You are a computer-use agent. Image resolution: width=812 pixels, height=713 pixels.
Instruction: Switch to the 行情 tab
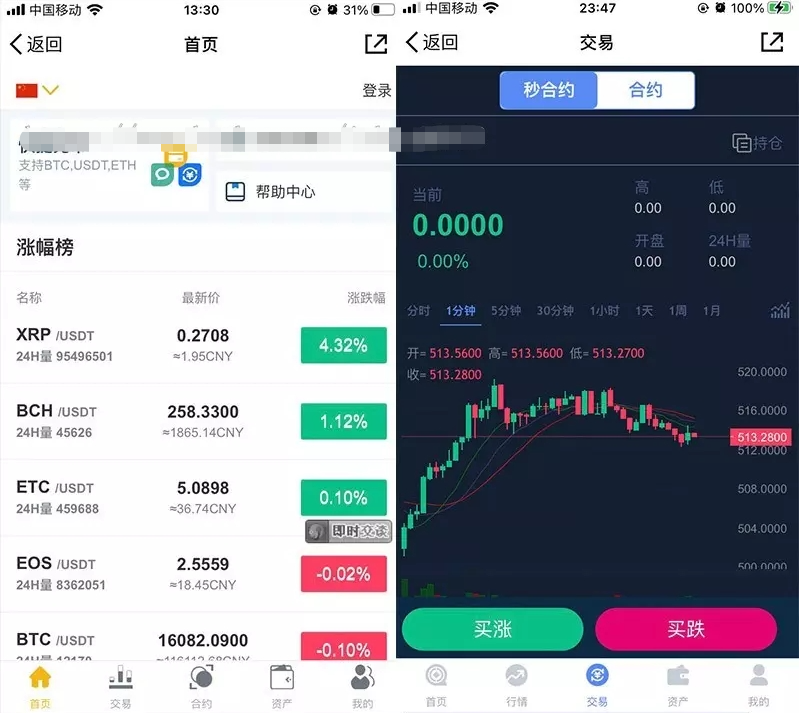point(516,686)
